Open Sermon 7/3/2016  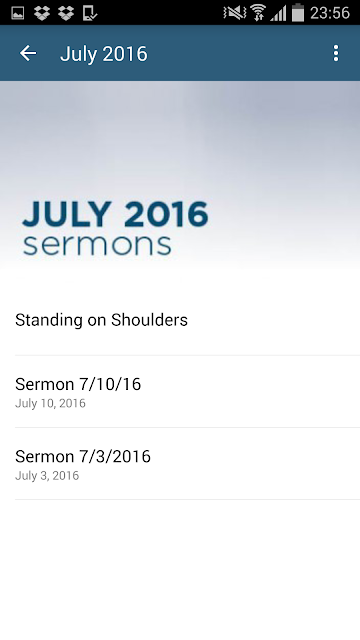coord(180,464)
